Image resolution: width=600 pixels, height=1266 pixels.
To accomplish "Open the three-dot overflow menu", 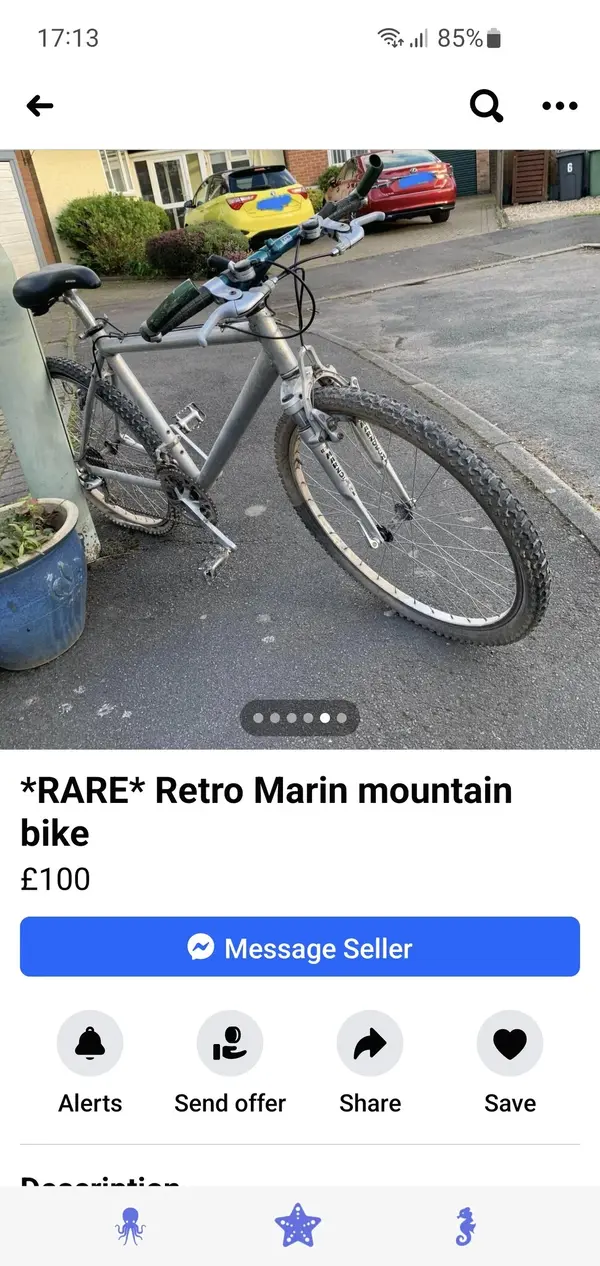I will (559, 106).
